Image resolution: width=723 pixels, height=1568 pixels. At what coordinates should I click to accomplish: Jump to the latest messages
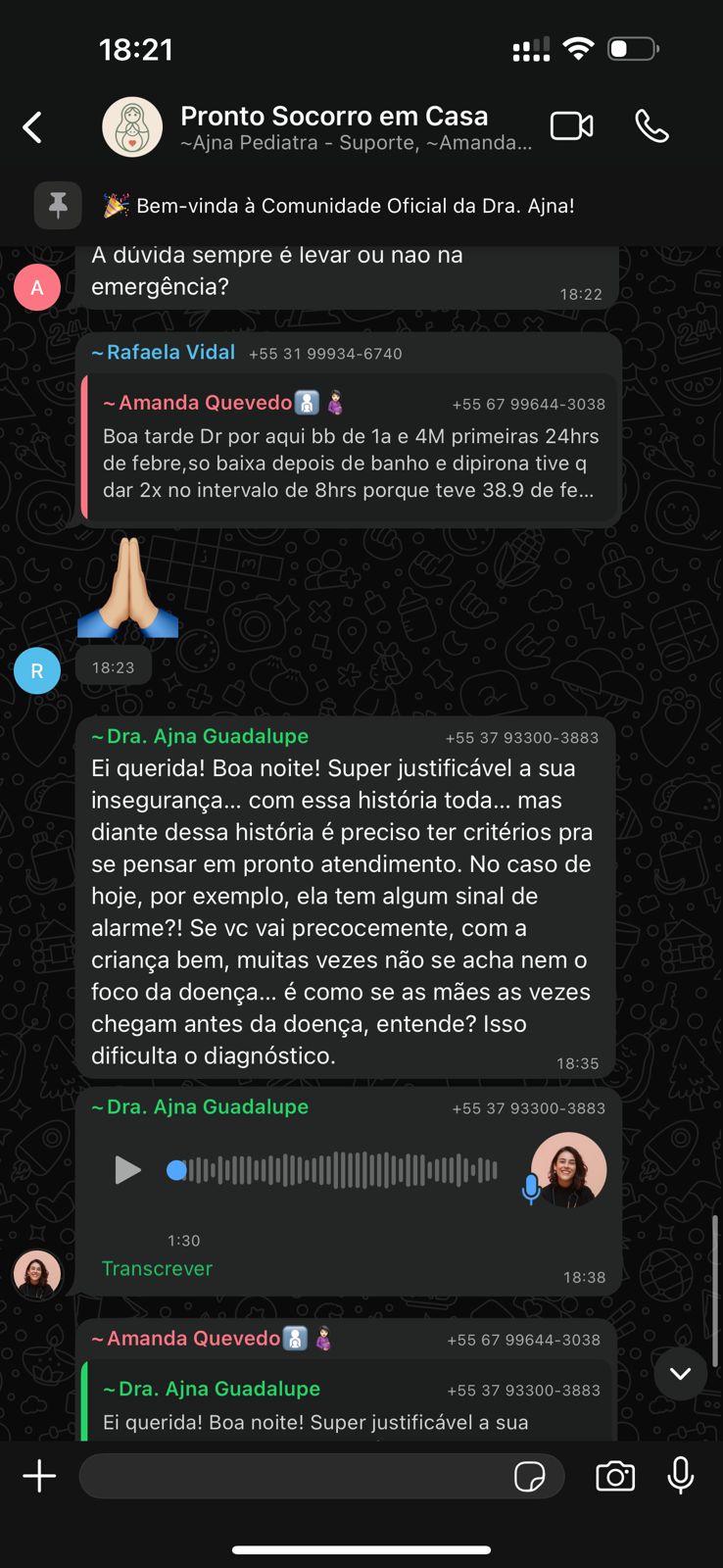[680, 1373]
